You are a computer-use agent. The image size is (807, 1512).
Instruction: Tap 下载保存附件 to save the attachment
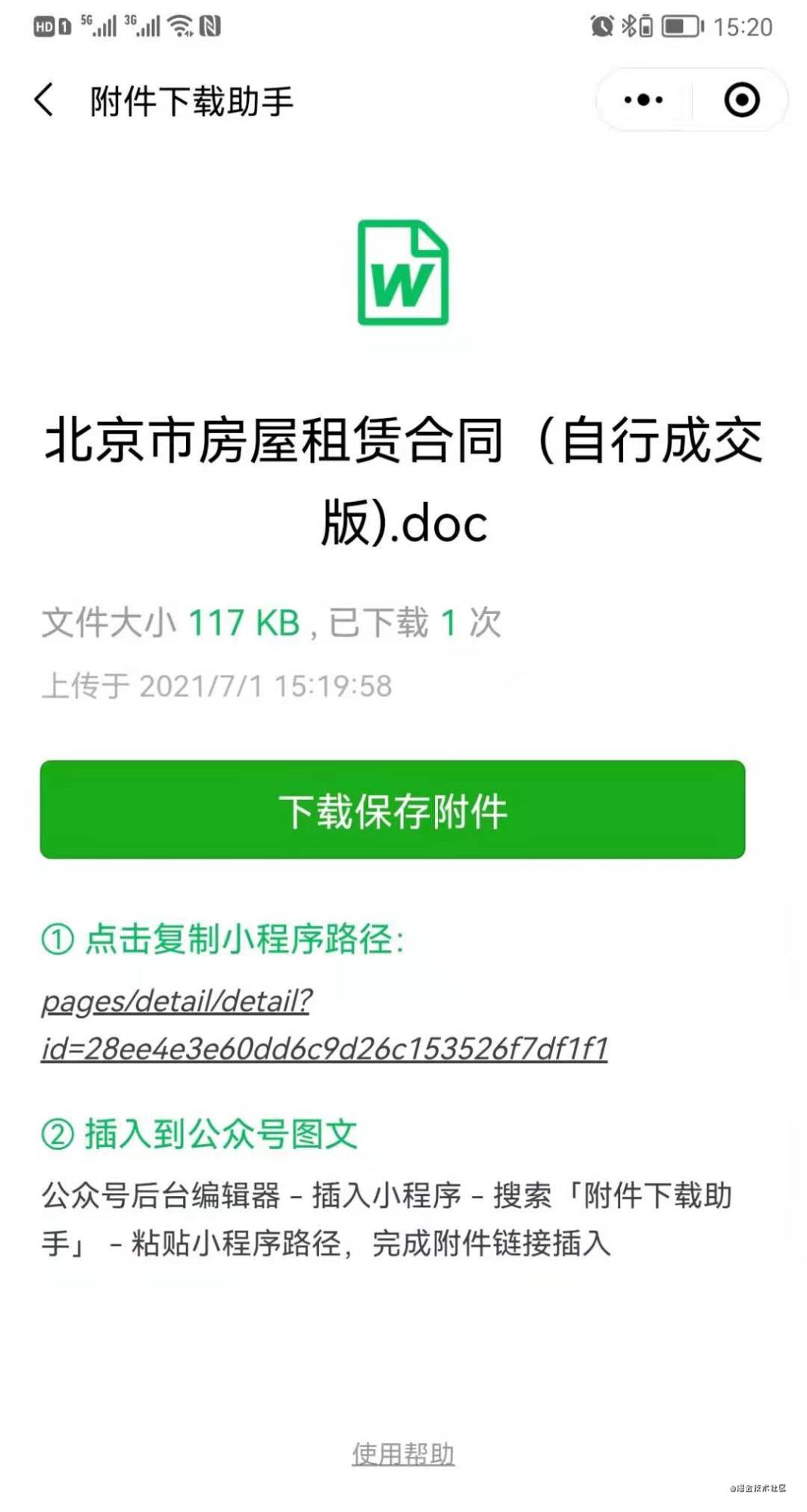(393, 810)
